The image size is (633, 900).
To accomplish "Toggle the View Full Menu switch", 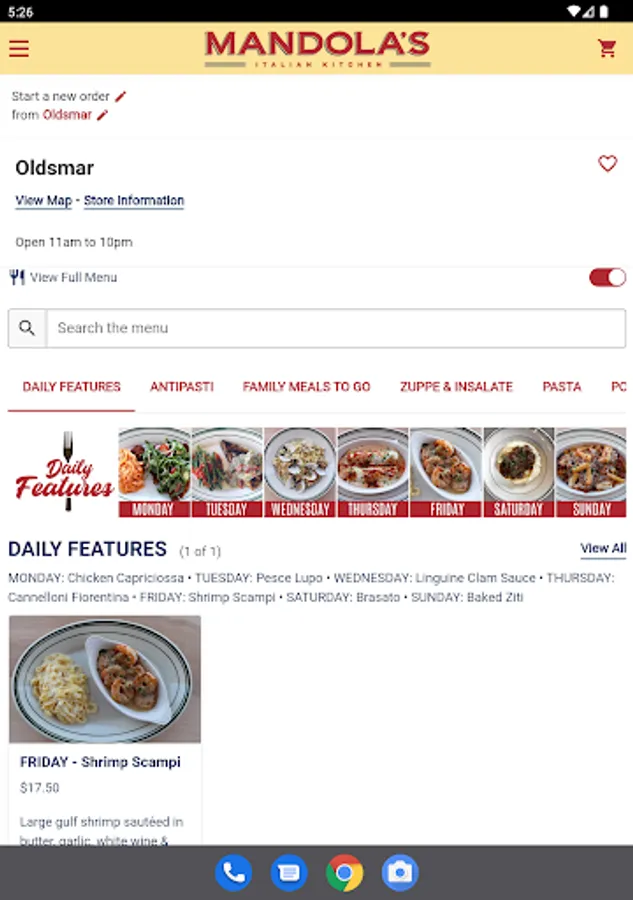I will [x=607, y=277].
